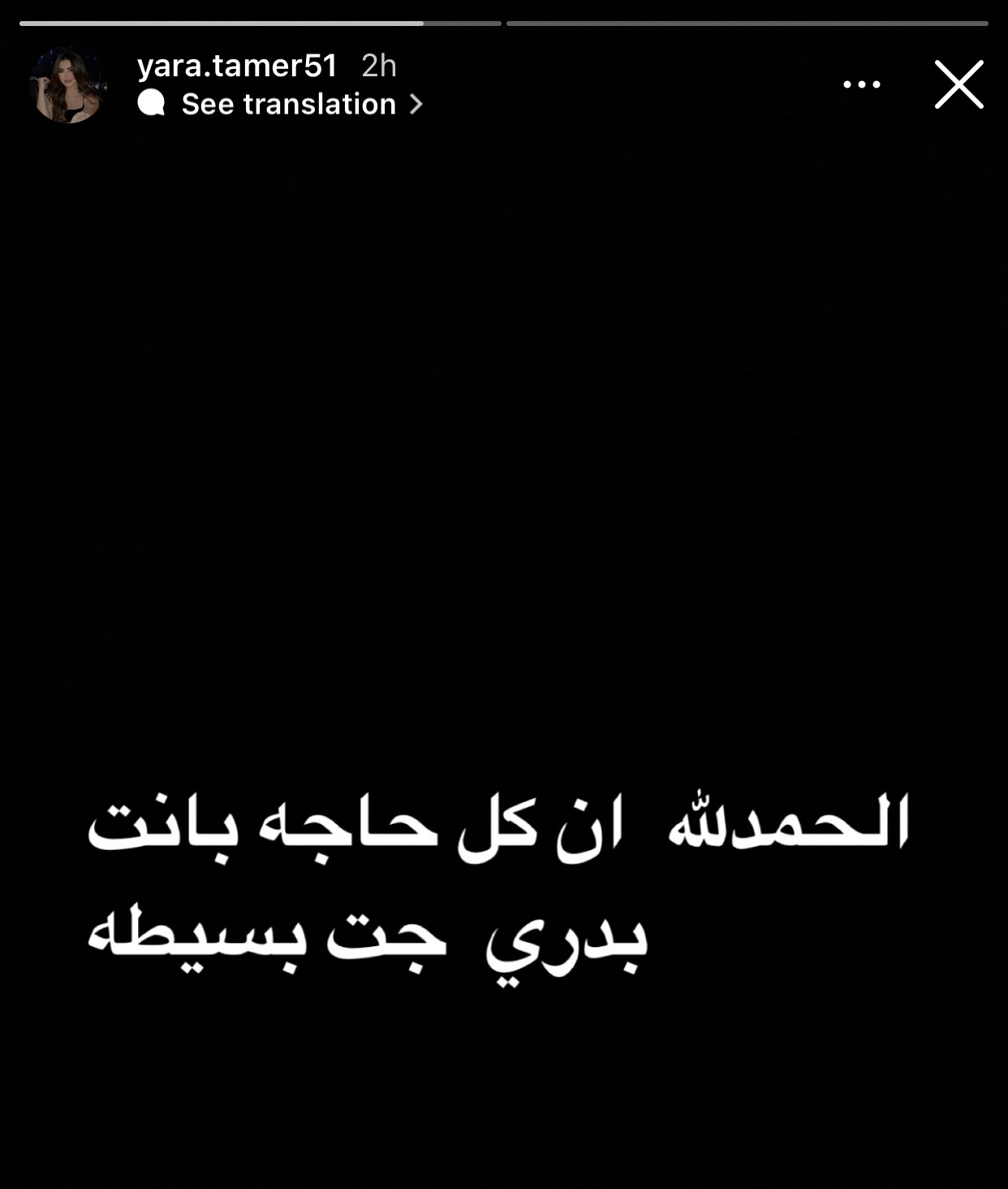The height and width of the screenshot is (1189, 1008).
Task: Close the story viewer
Action: (x=958, y=84)
